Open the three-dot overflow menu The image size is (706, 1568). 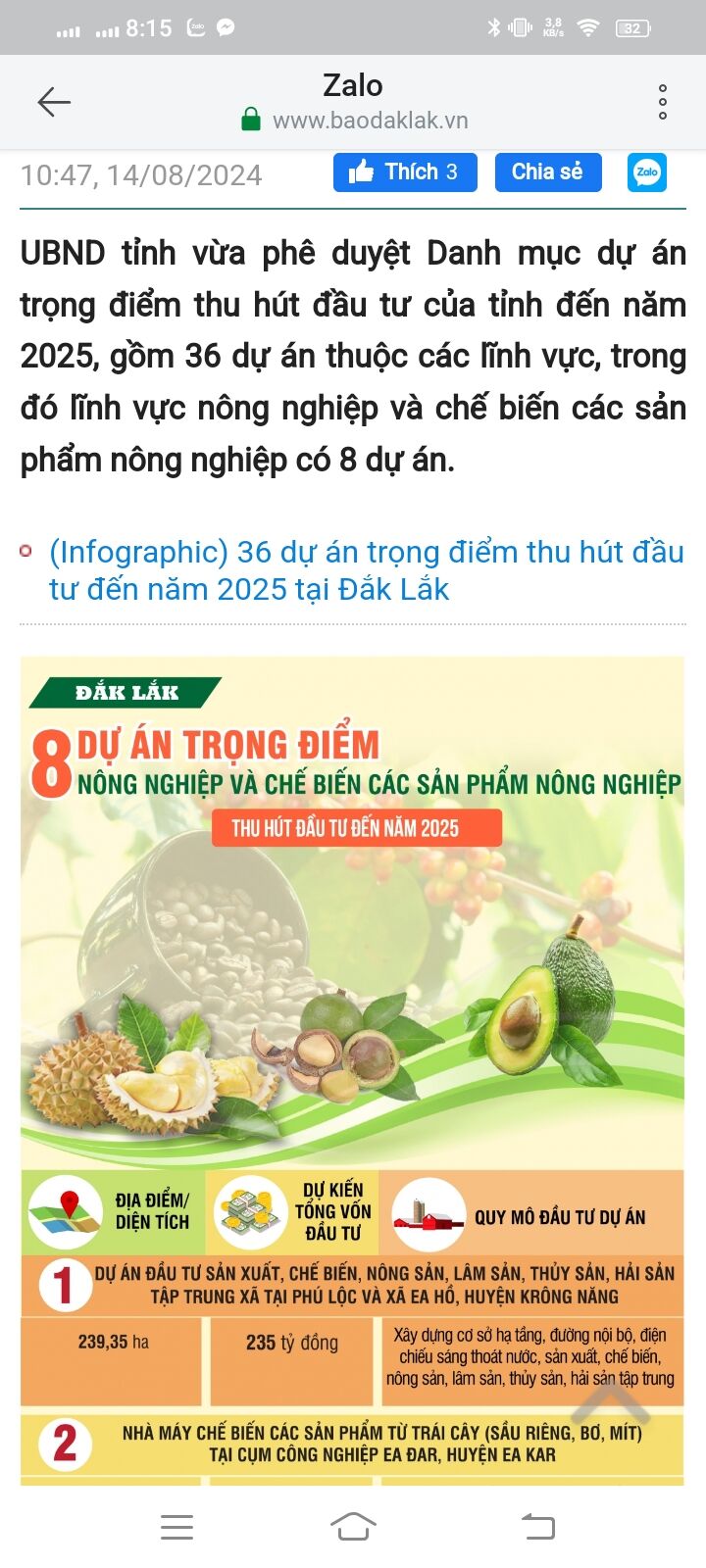pyautogui.click(x=663, y=102)
